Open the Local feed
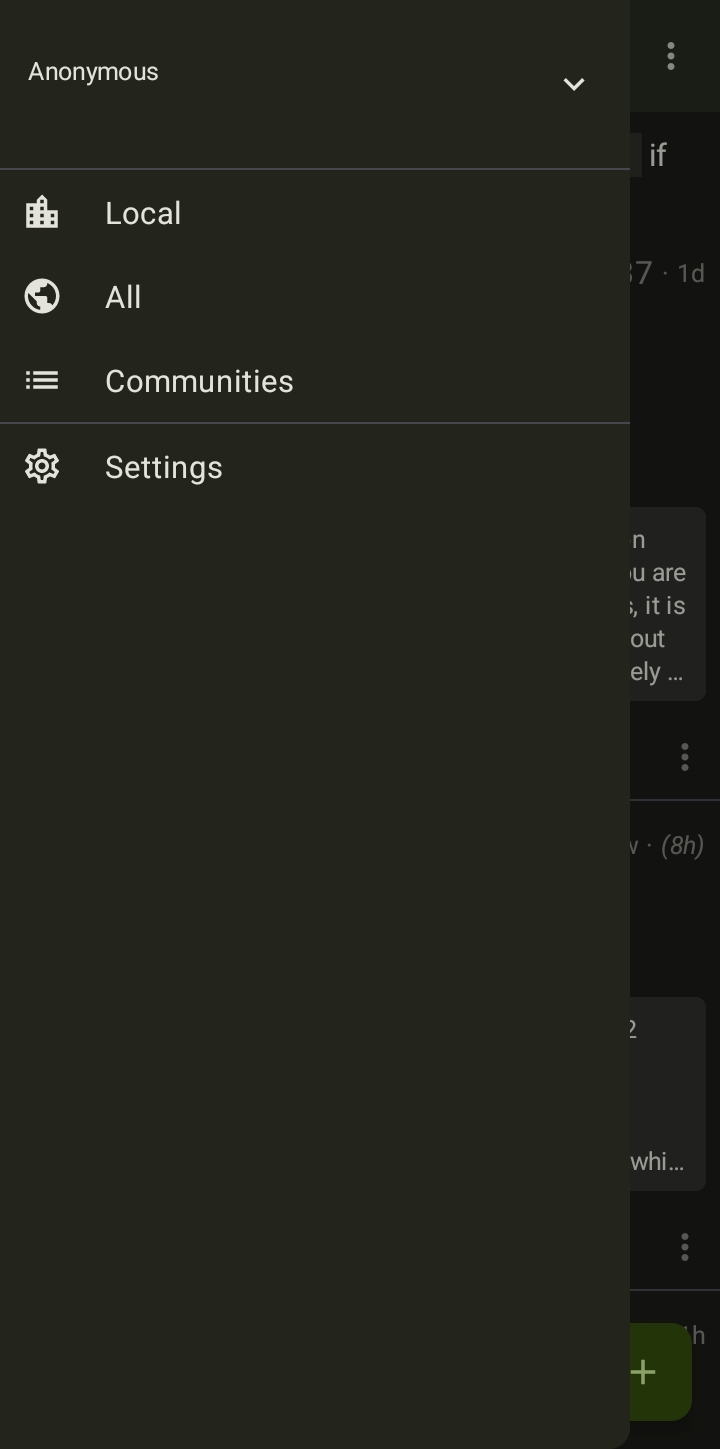 (x=314, y=213)
